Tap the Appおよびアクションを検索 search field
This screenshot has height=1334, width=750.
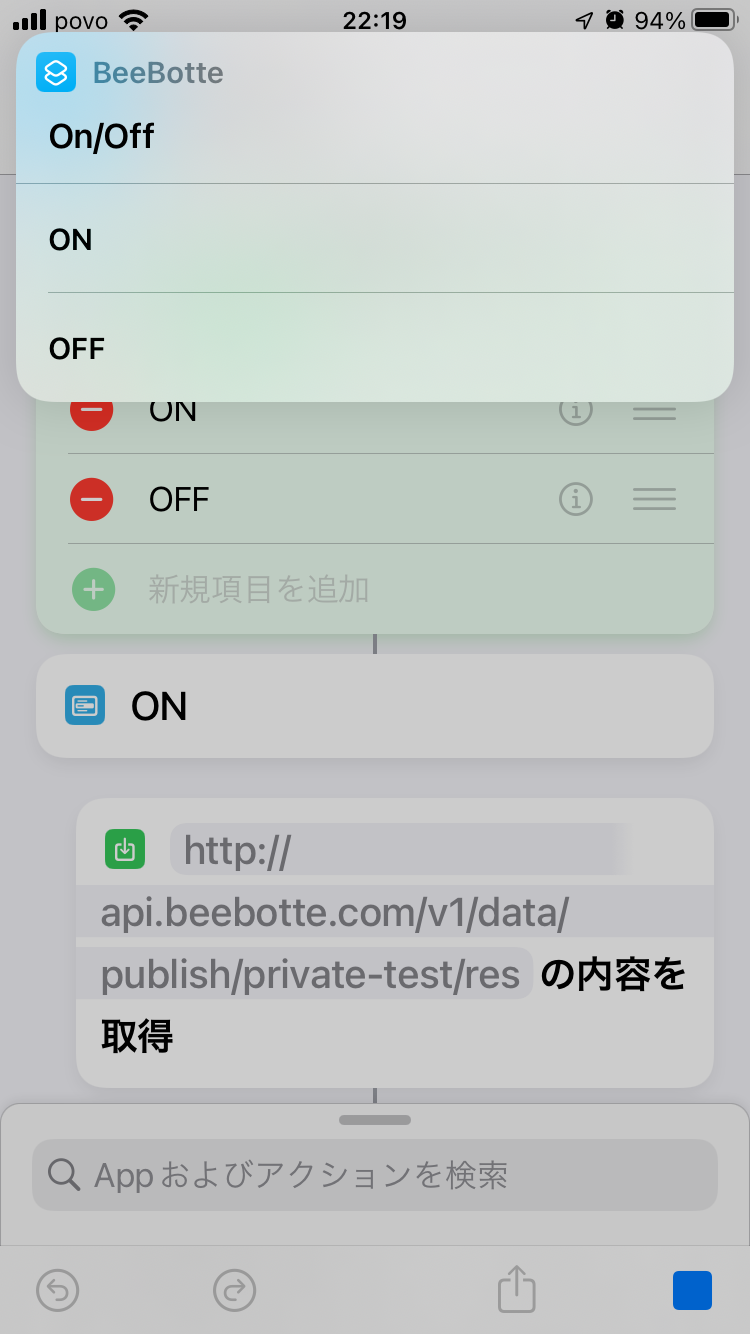coord(375,1175)
